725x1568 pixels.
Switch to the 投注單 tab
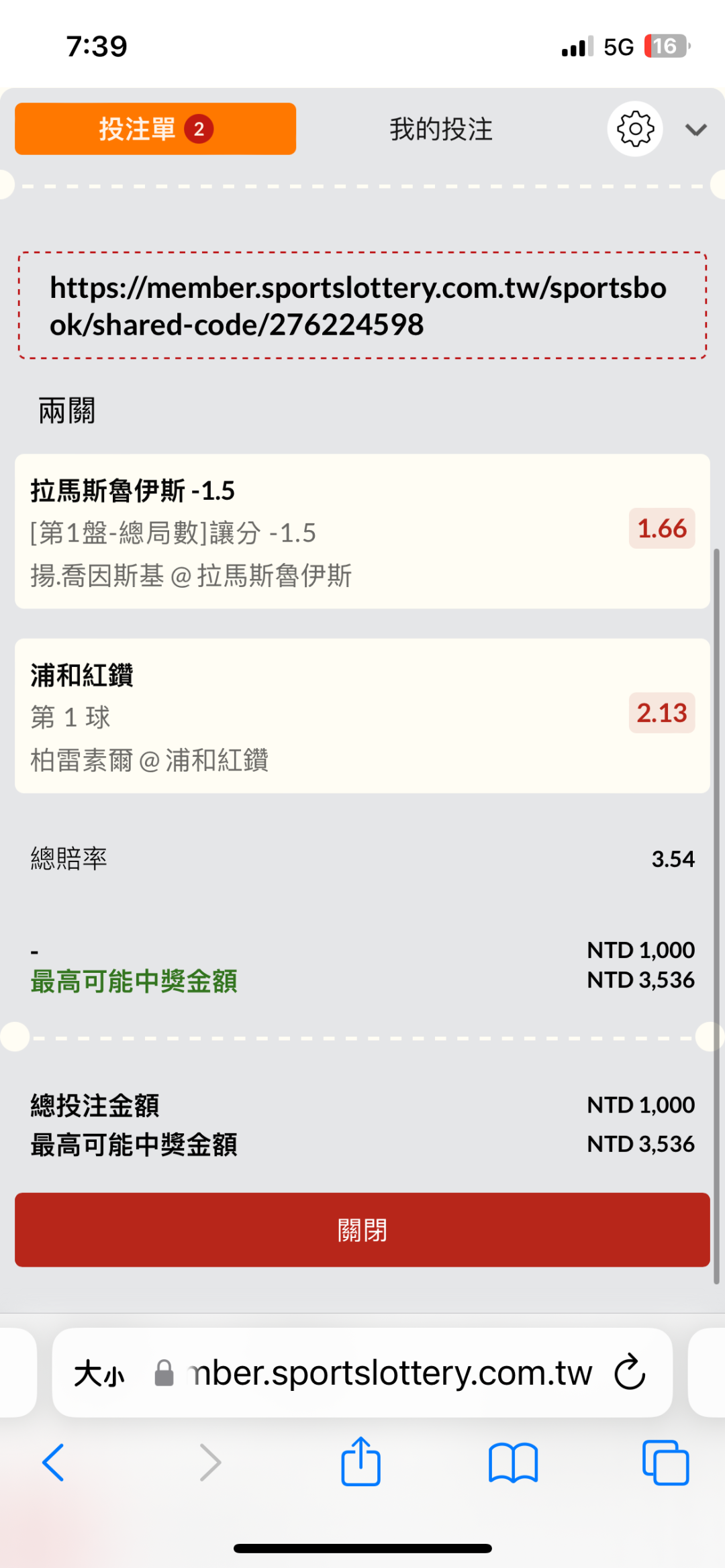point(155,129)
